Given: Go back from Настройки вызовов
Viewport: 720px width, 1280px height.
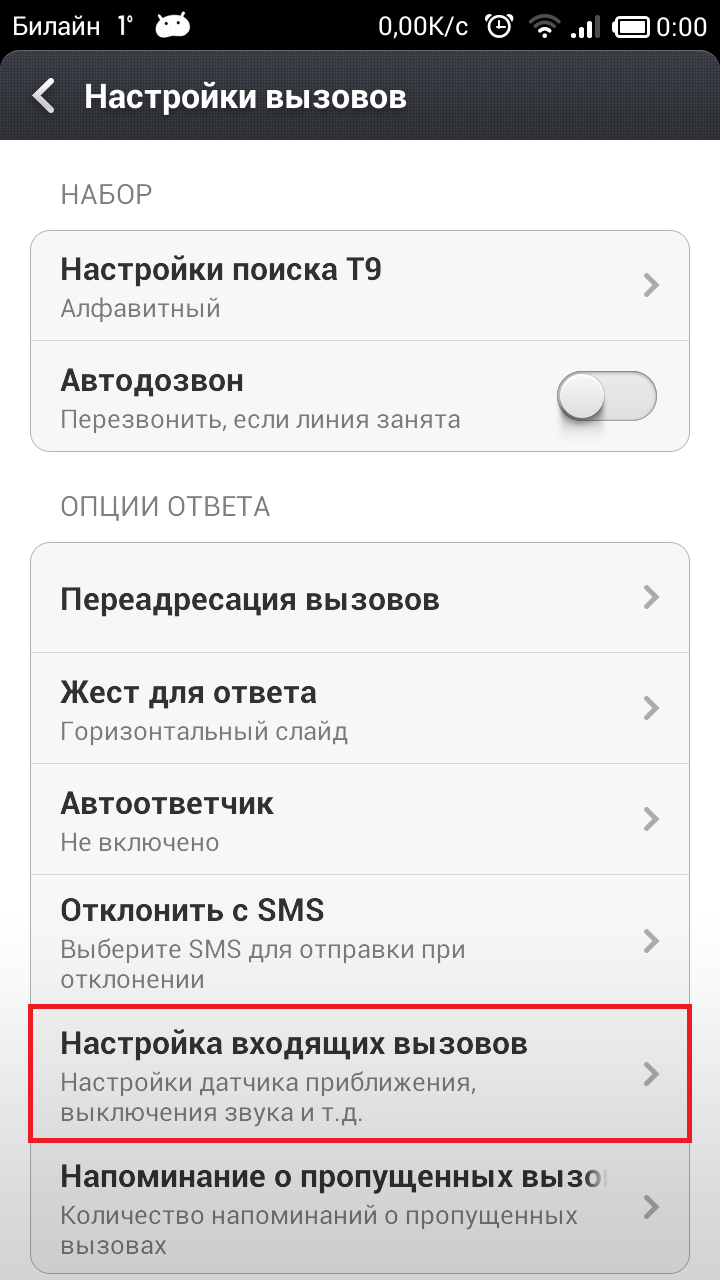Looking at the screenshot, I should (x=42, y=97).
